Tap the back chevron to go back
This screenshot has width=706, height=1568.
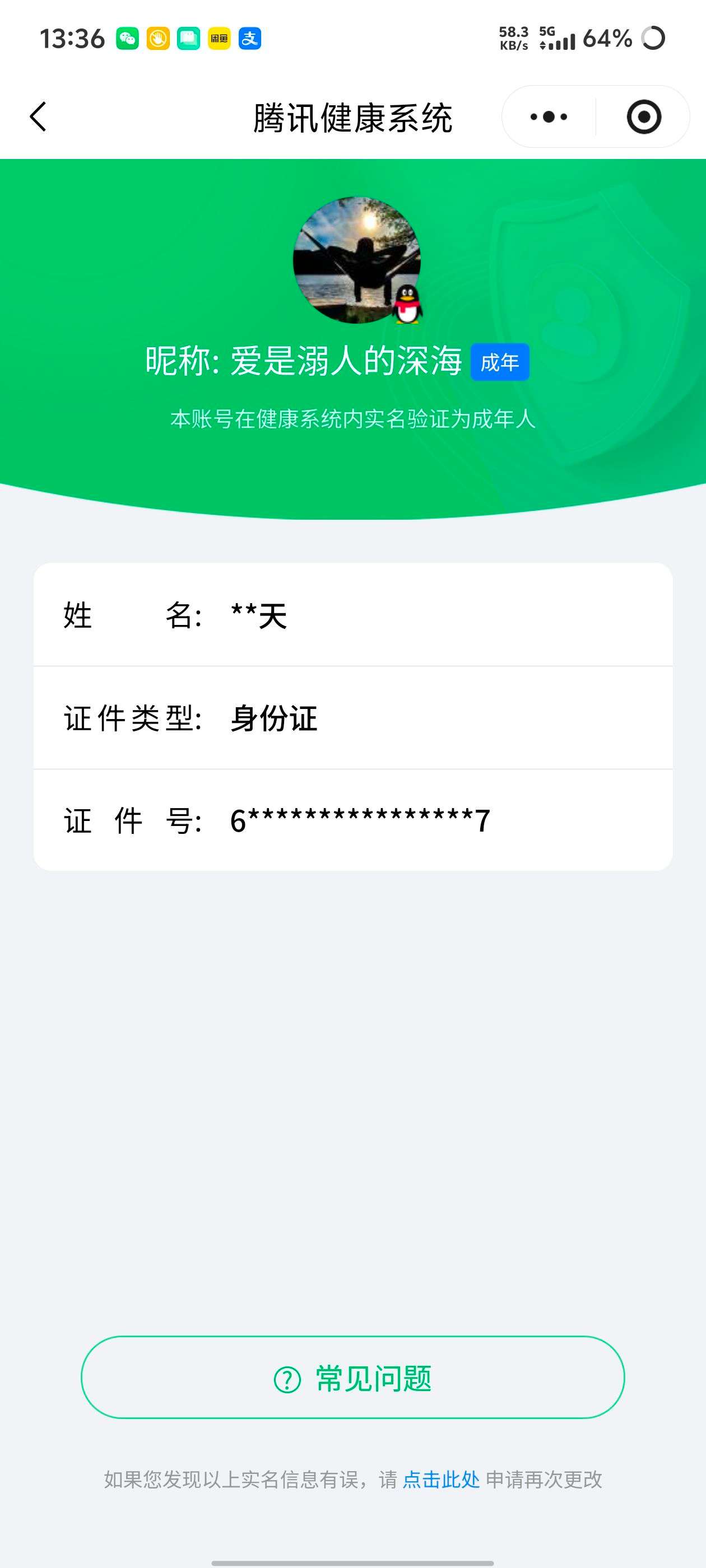tap(38, 116)
